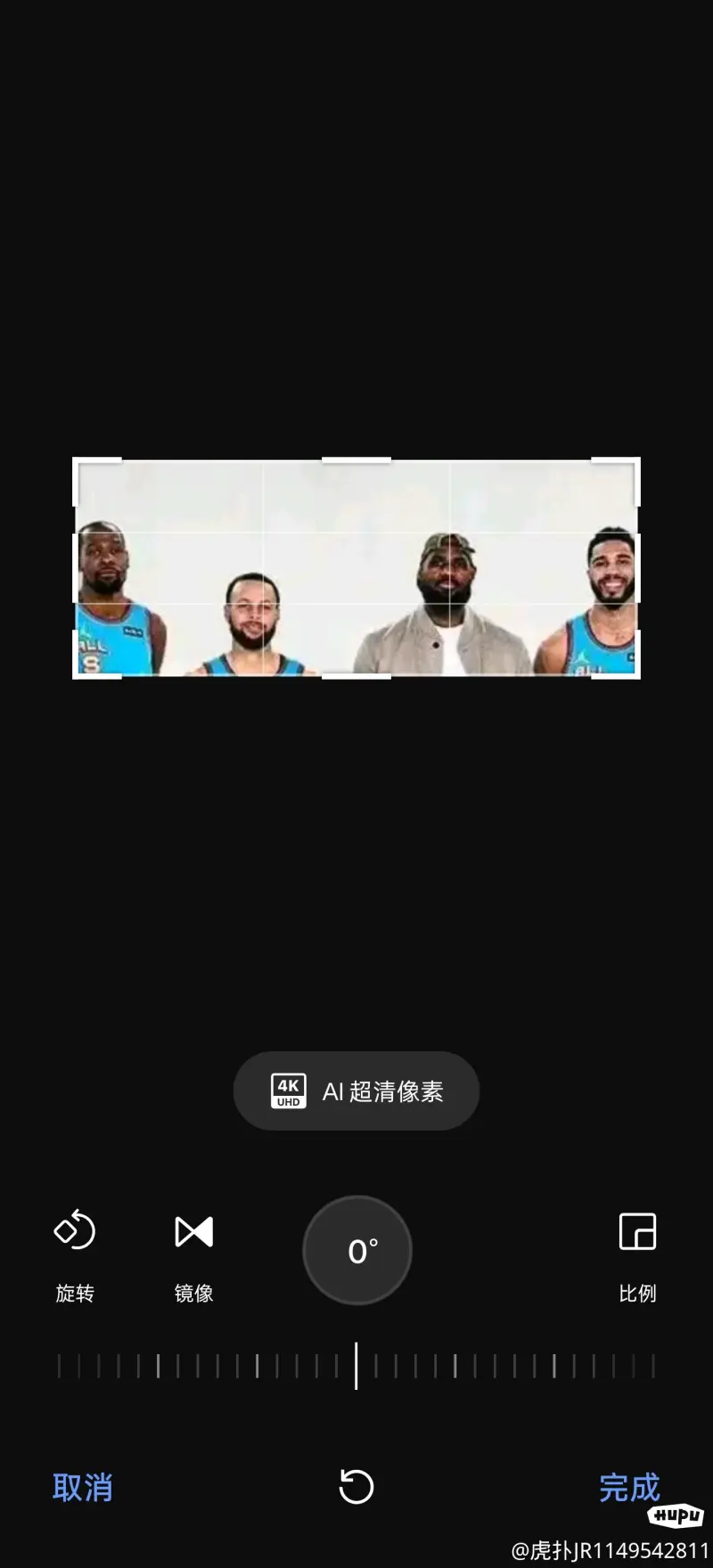The image size is (713, 1568).
Task: Cancel editing with 取消
Action: pos(82,1487)
